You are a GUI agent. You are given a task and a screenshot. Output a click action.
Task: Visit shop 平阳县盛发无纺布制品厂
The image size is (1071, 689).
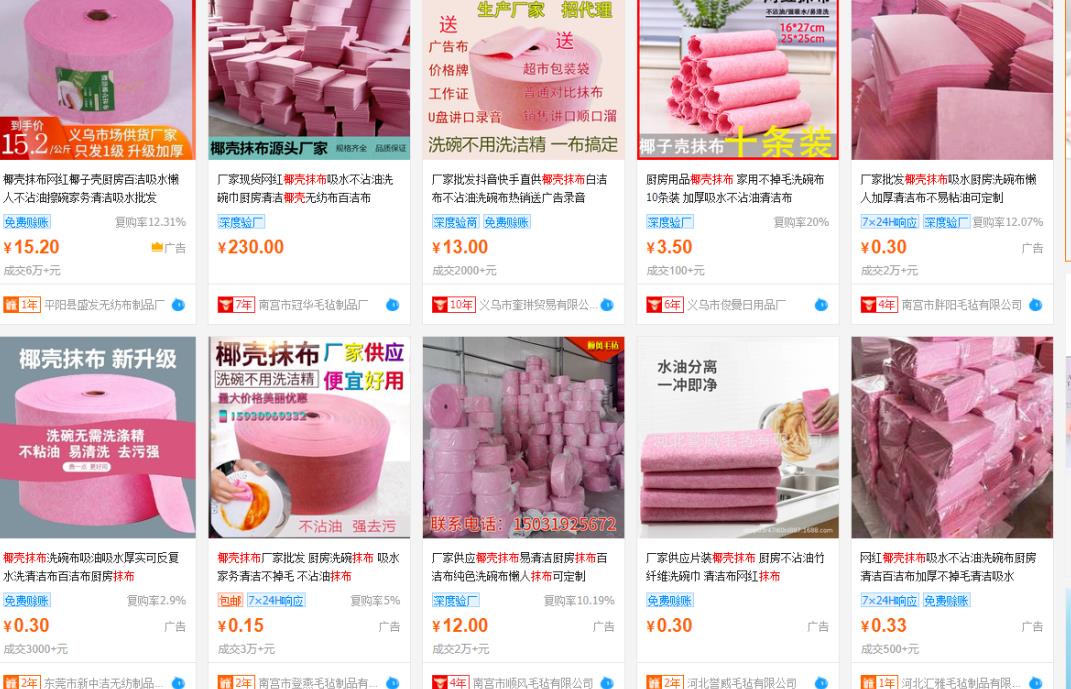104,305
